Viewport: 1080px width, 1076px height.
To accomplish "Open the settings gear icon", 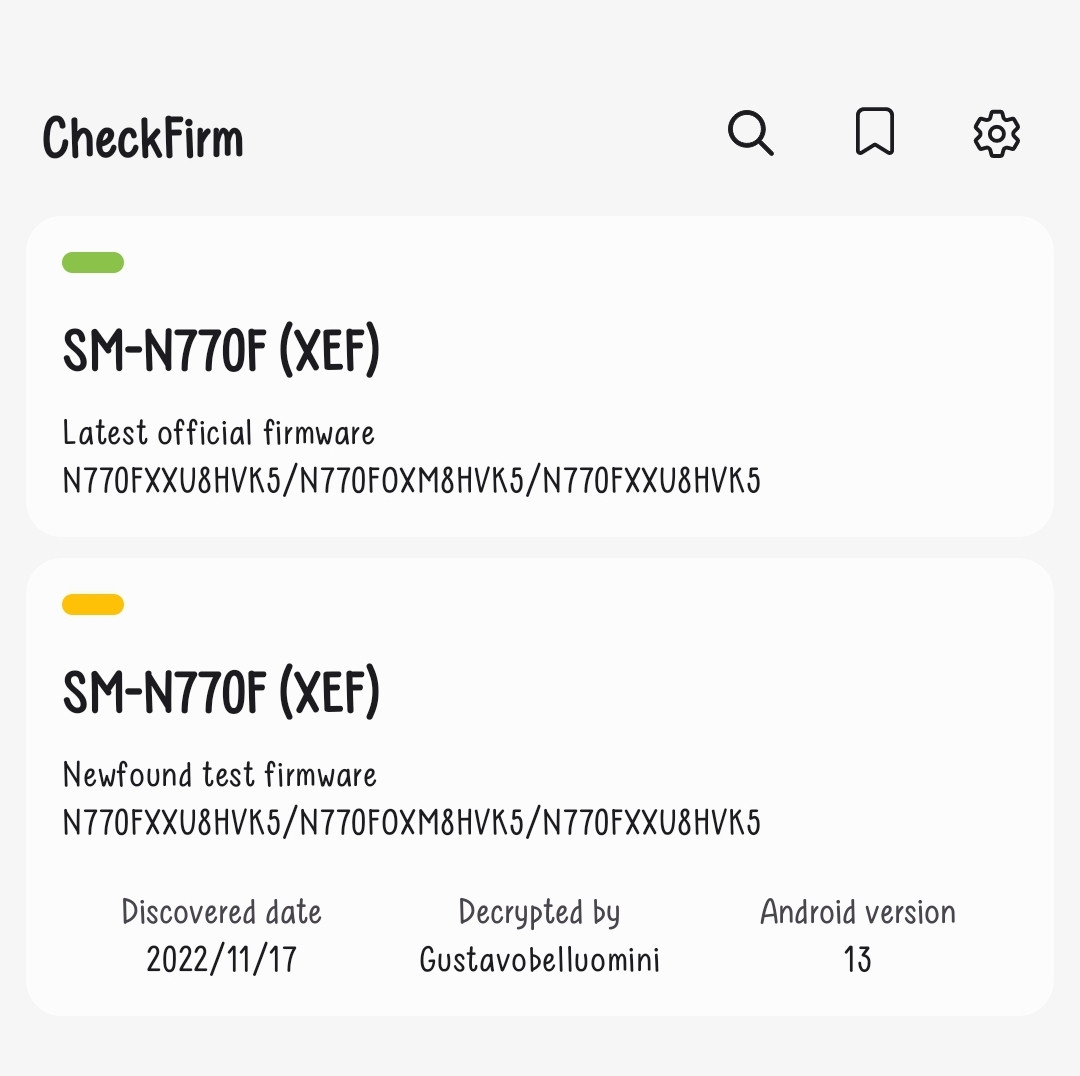I will pyautogui.click(x=997, y=134).
